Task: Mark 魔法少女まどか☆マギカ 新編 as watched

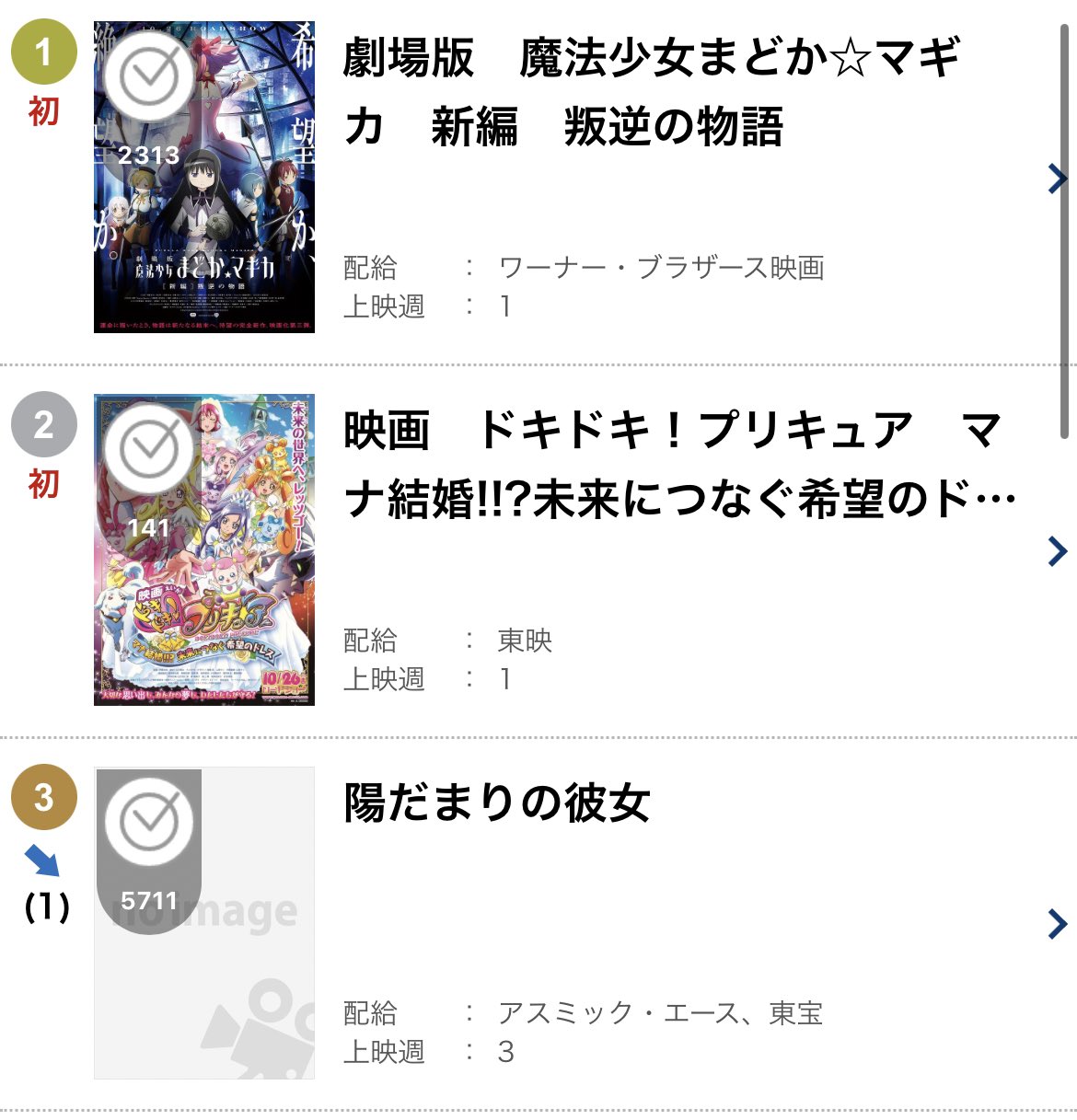Action: pyautogui.click(x=149, y=76)
